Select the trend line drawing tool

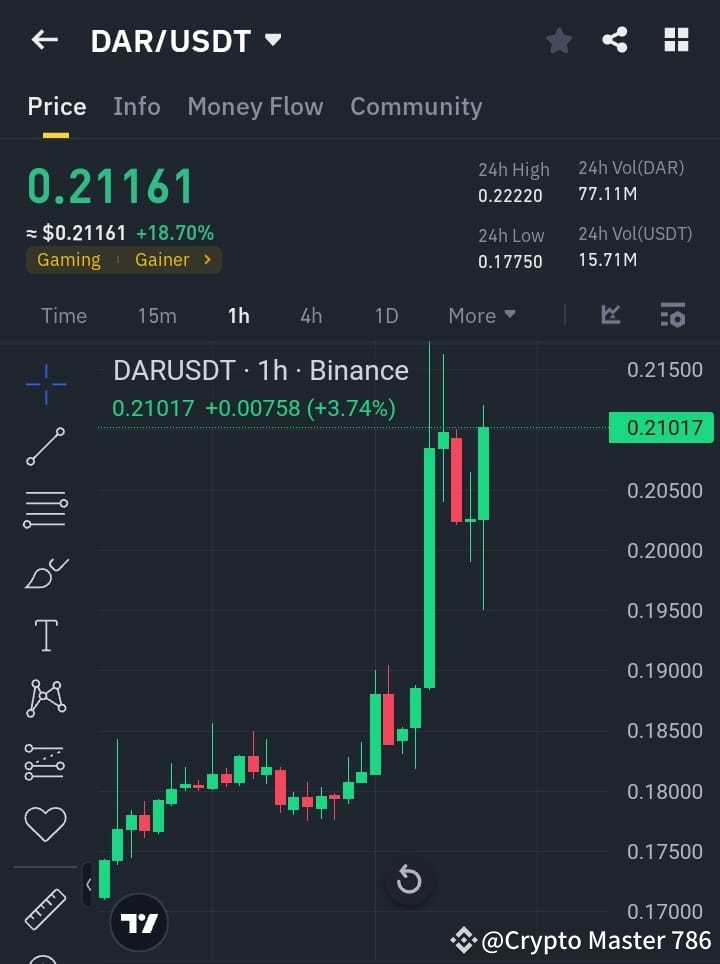point(45,447)
